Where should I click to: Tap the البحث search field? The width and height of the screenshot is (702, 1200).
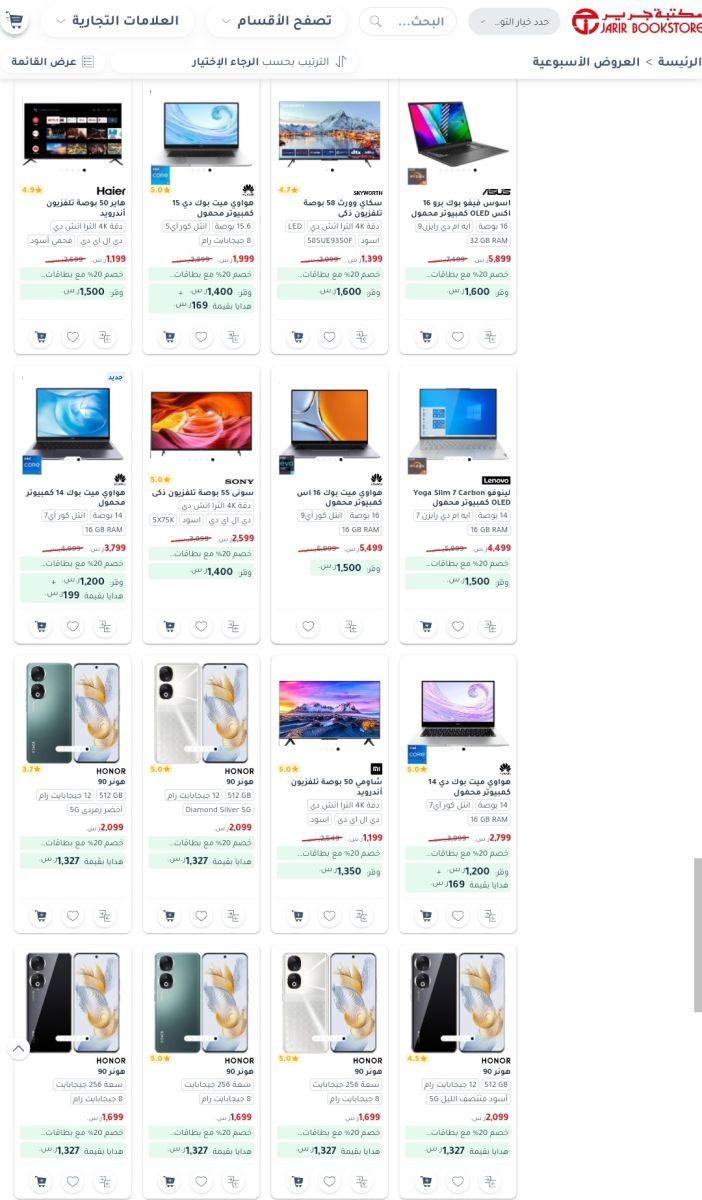(408, 21)
